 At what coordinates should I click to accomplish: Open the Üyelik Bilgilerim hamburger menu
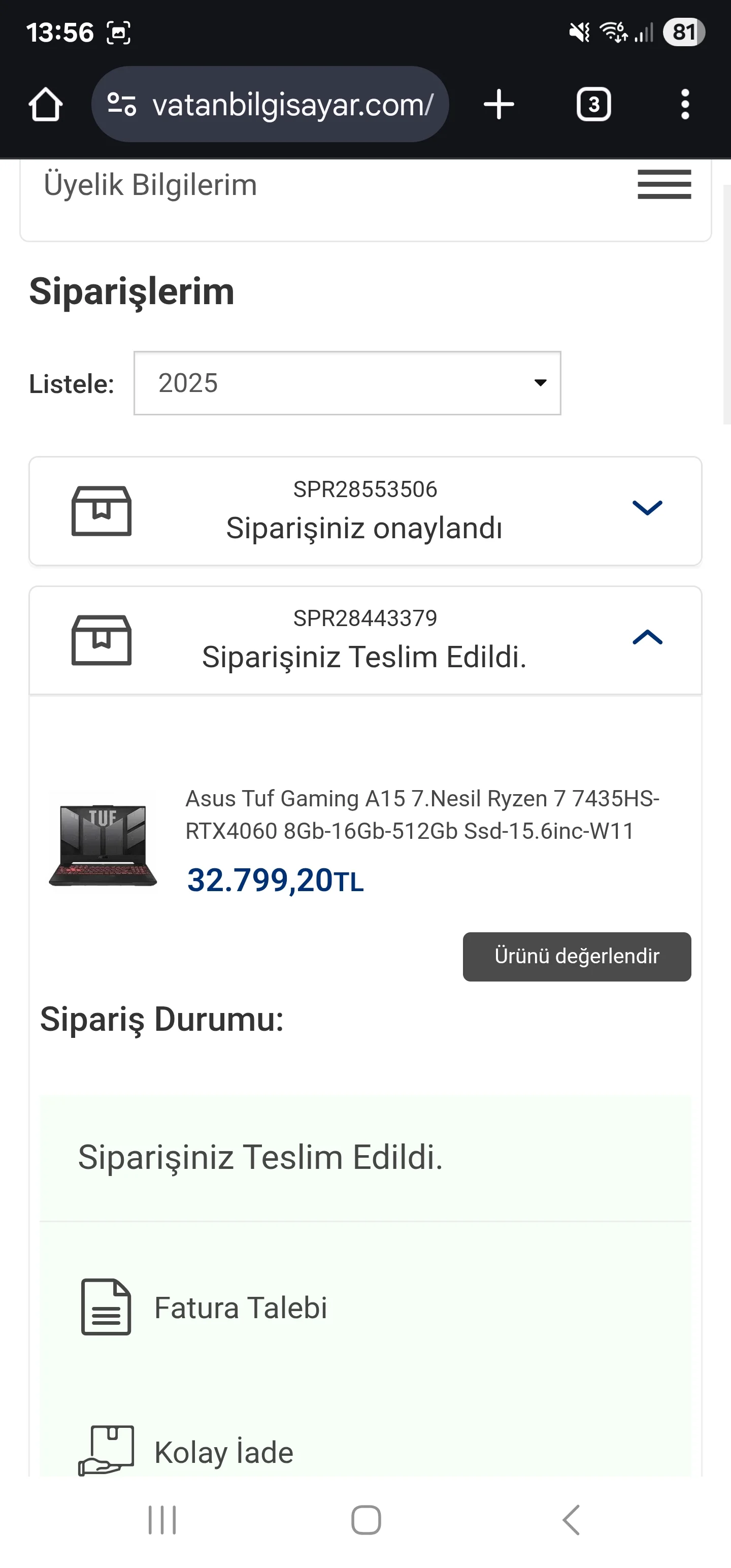pyautogui.click(x=664, y=184)
